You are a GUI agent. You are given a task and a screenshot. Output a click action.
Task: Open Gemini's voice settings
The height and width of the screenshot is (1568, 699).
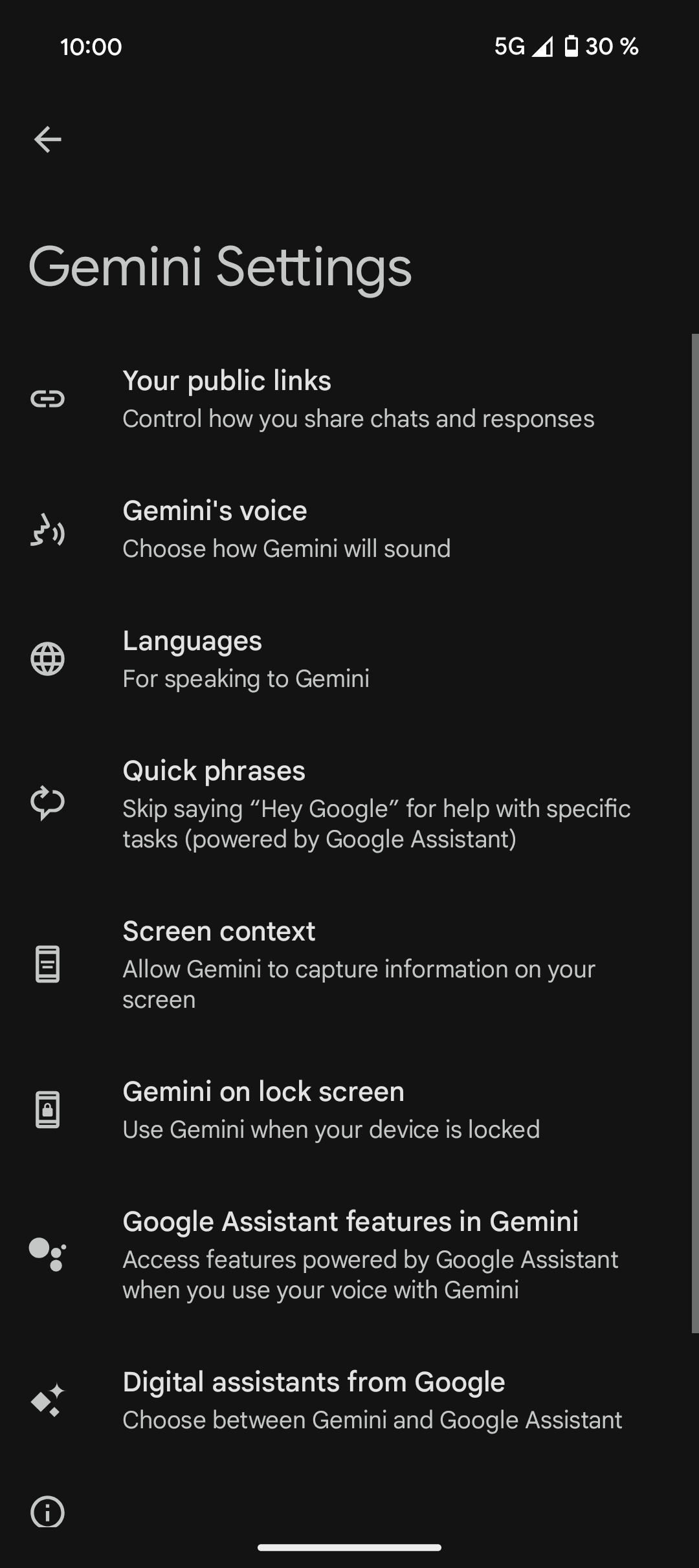[x=349, y=529]
